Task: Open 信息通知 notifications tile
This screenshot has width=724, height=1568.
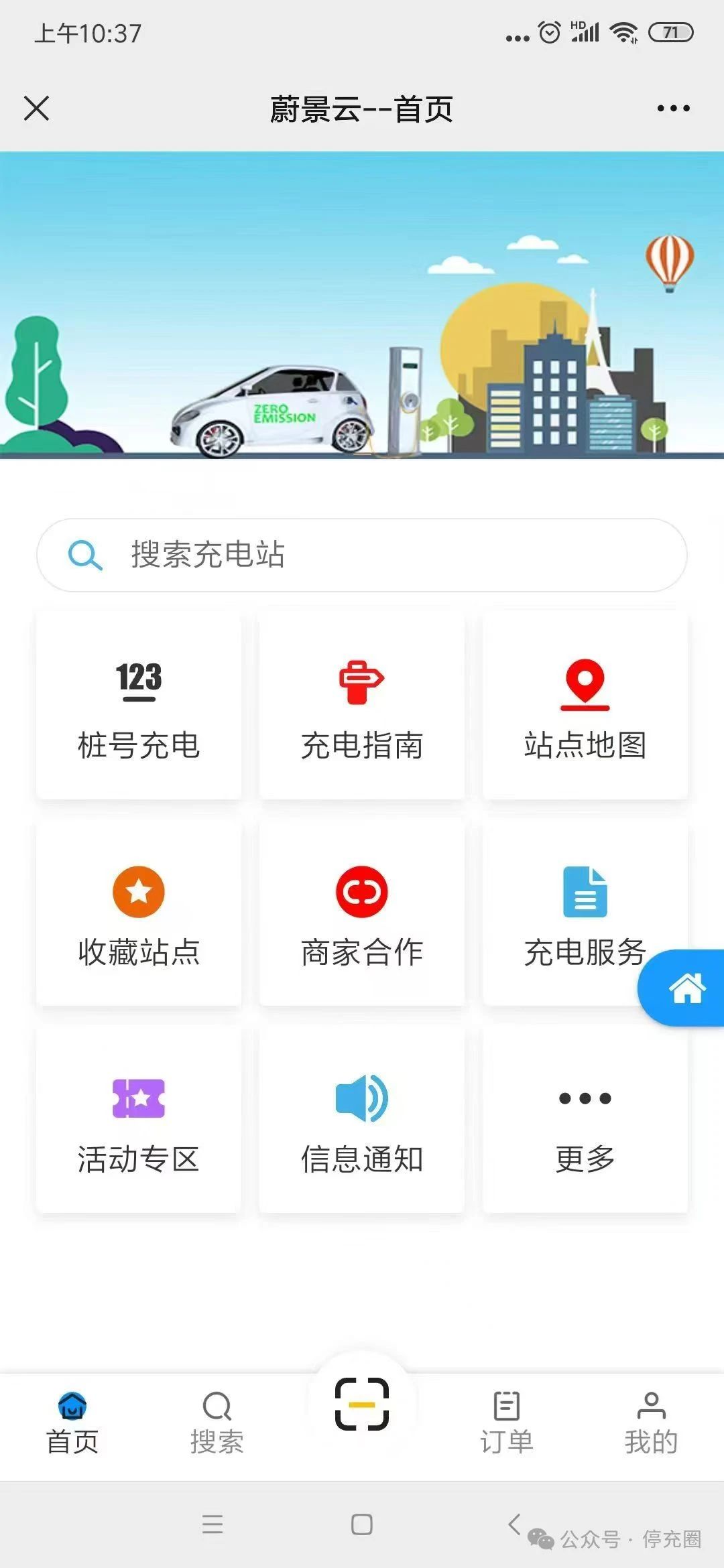Action: coord(362,1120)
